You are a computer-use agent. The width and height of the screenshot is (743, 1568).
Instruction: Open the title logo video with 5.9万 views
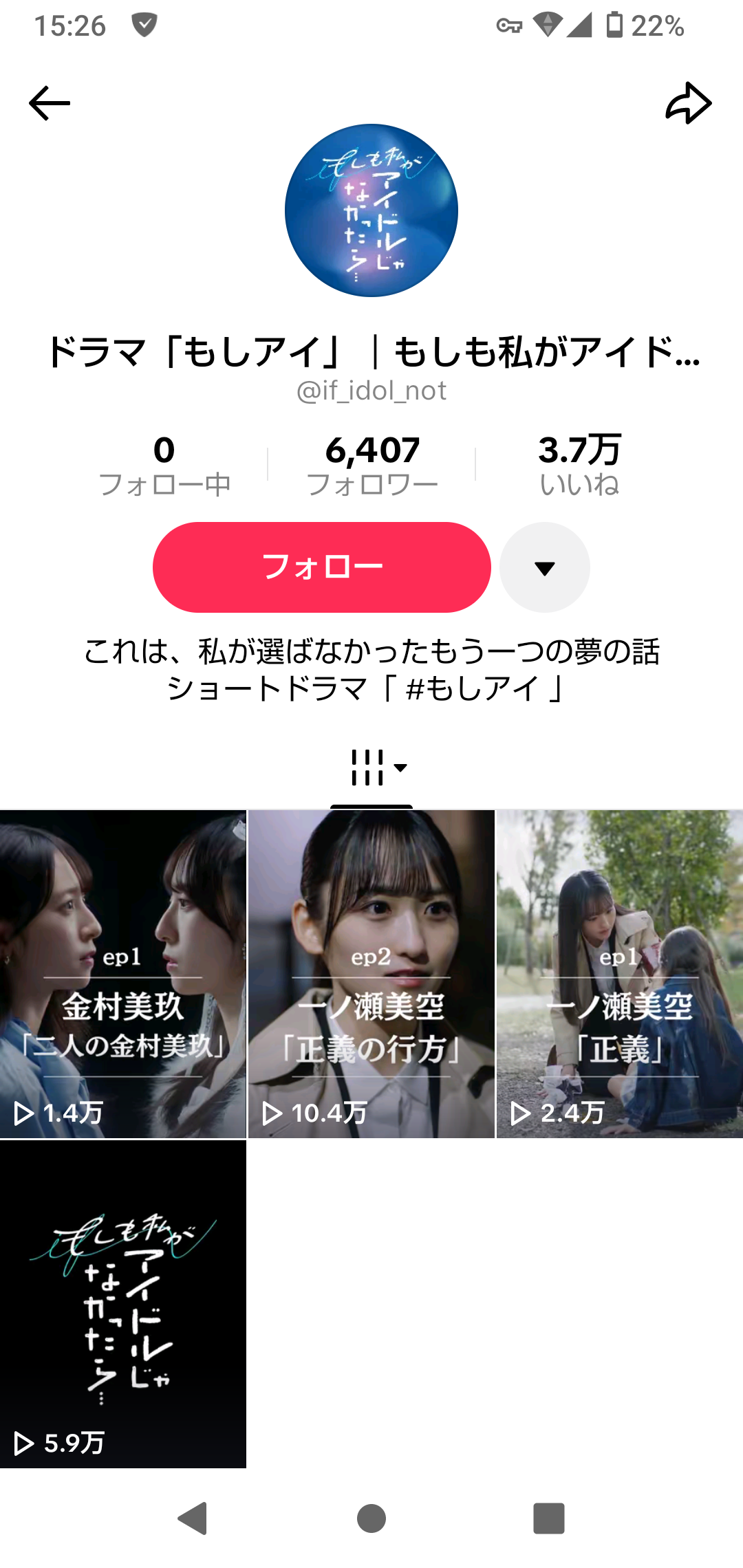(123, 1304)
